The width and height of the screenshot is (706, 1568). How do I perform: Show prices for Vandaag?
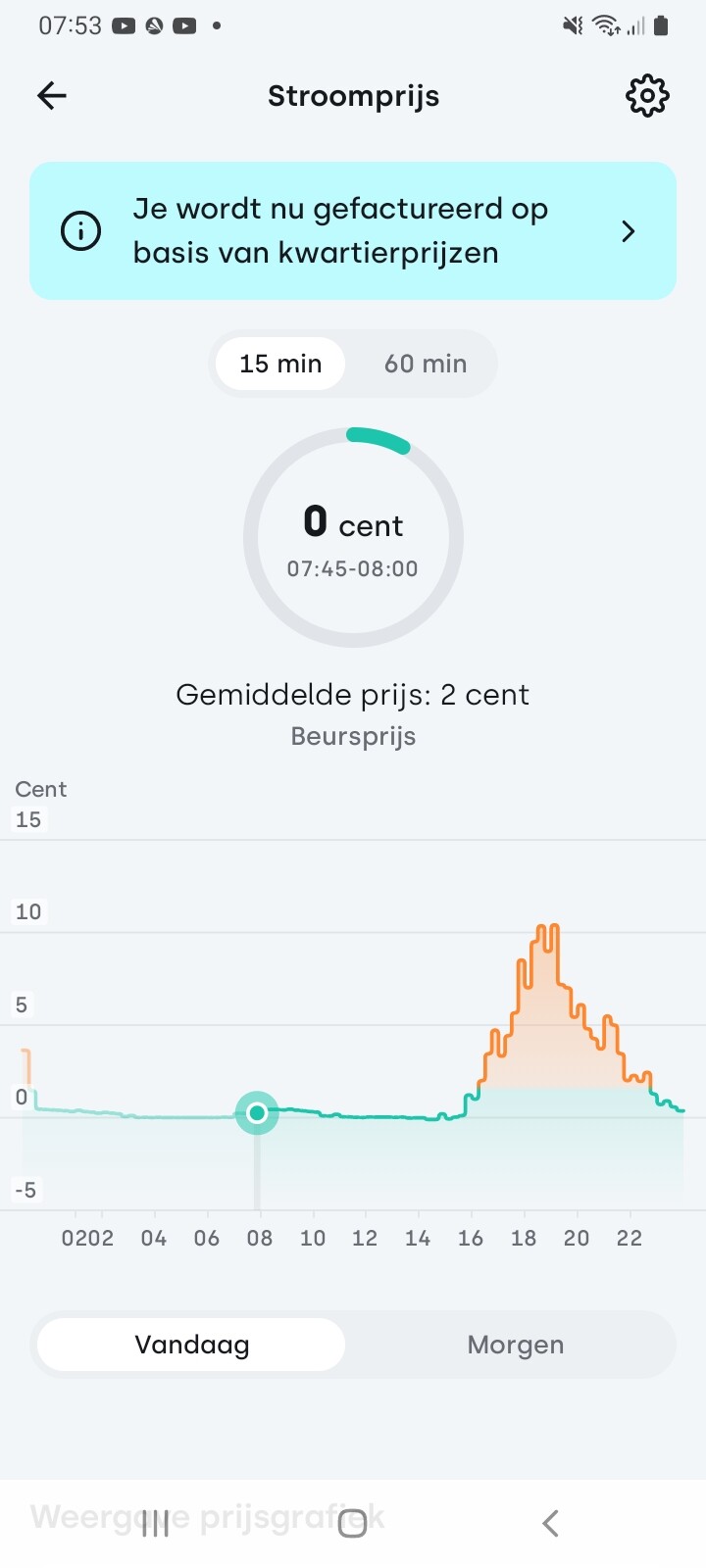191,1345
